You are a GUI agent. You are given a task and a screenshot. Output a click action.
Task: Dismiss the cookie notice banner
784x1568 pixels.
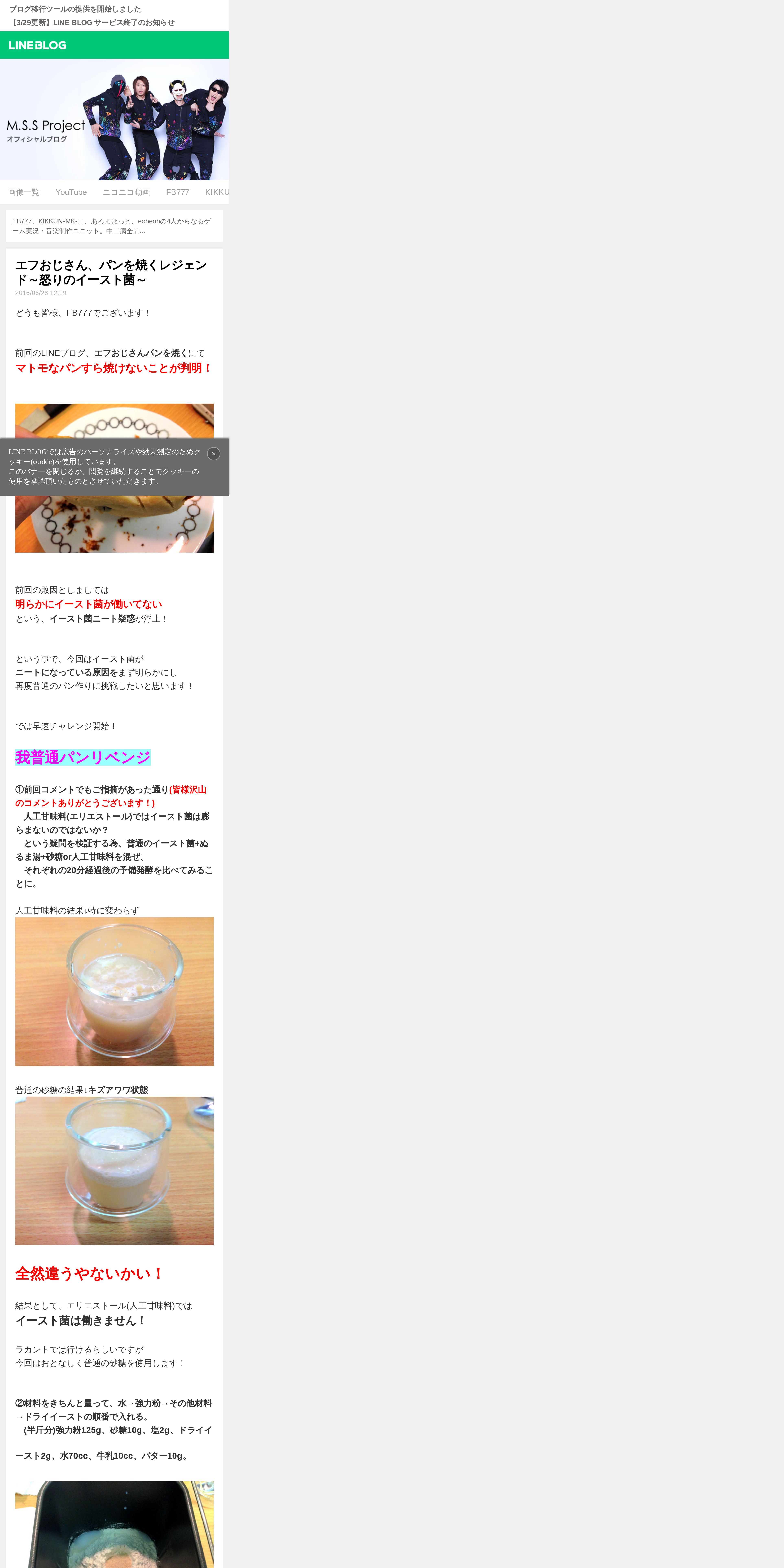(x=214, y=453)
